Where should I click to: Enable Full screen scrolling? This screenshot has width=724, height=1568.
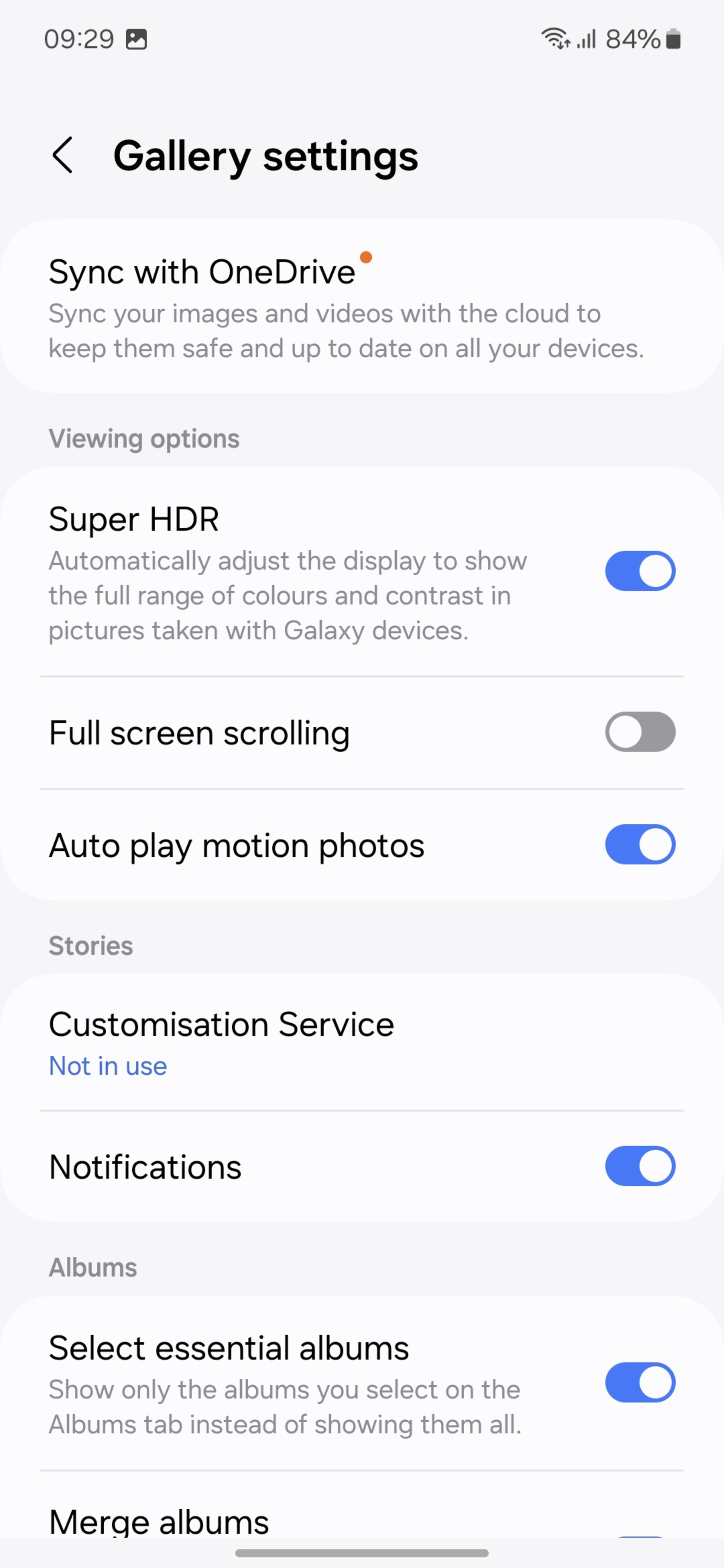click(x=640, y=732)
